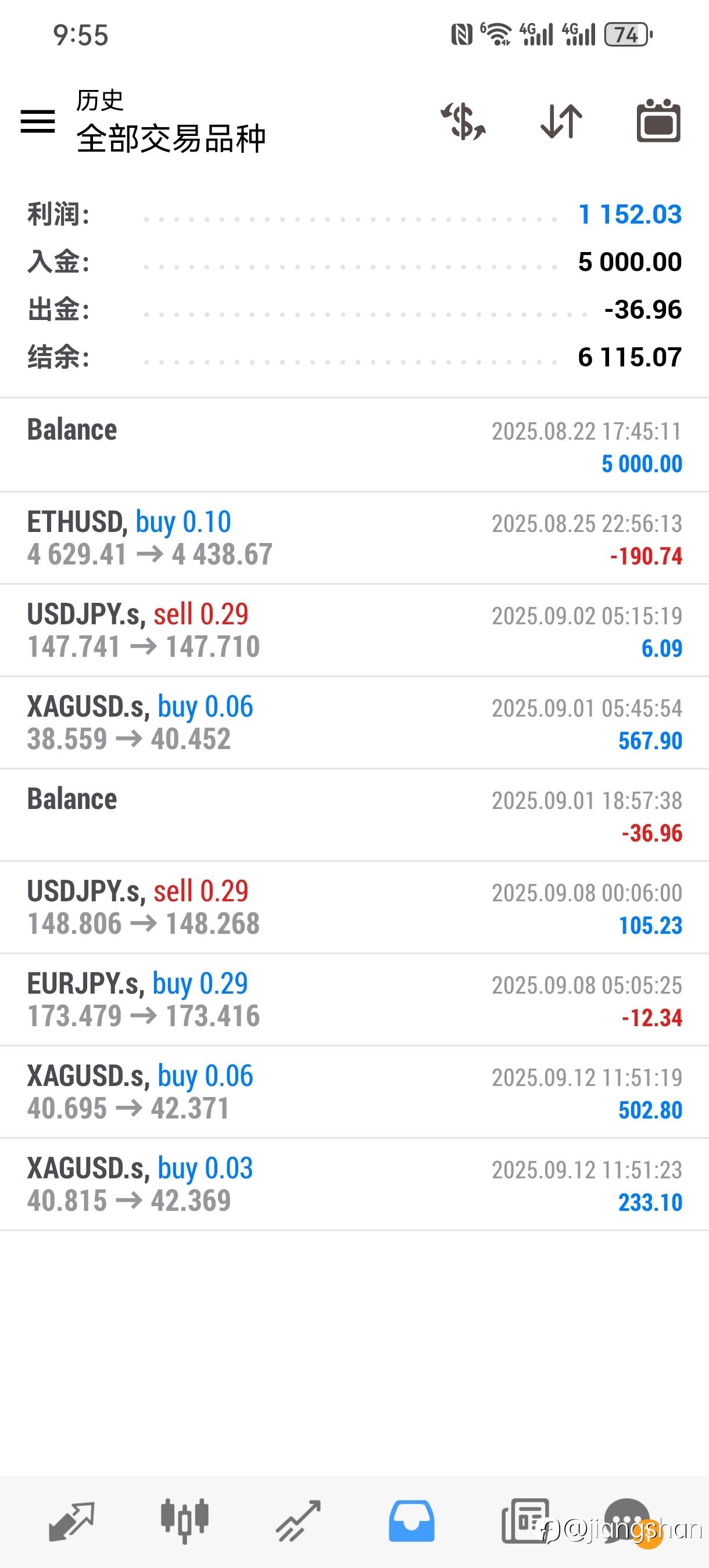Open the USDJPY.s trade with 105.23 profit
709x1568 pixels.
click(x=354, y=908)
